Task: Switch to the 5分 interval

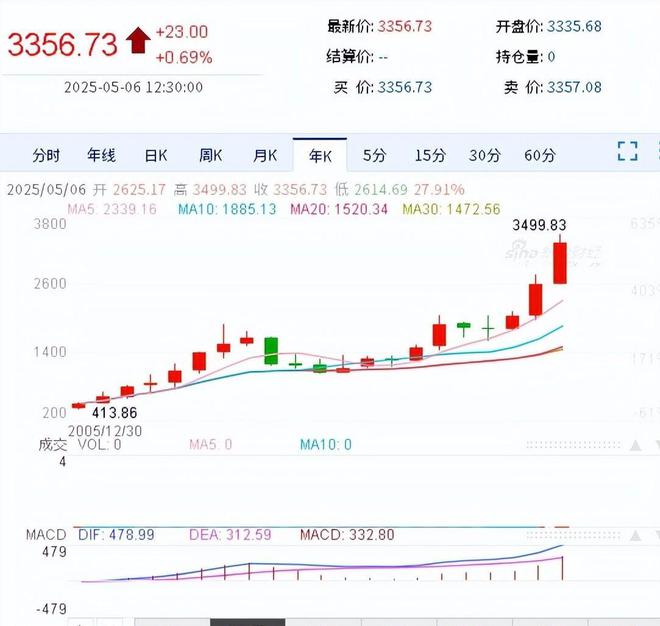Action: pyautogui.click(x=374, y=155)
